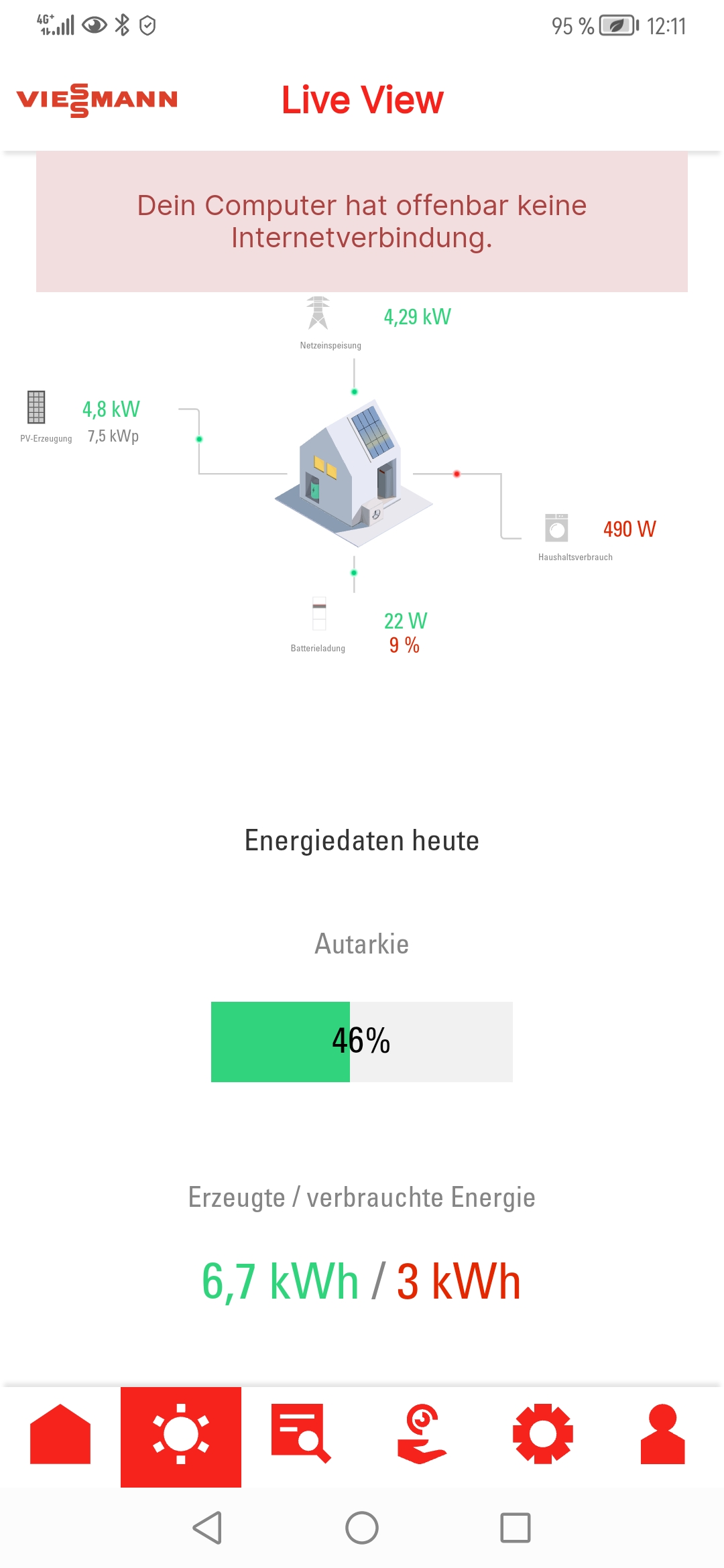Open the home tab in bottom navigation
This screenshot has height=1568, width=724.
[x=60, y=1435]
